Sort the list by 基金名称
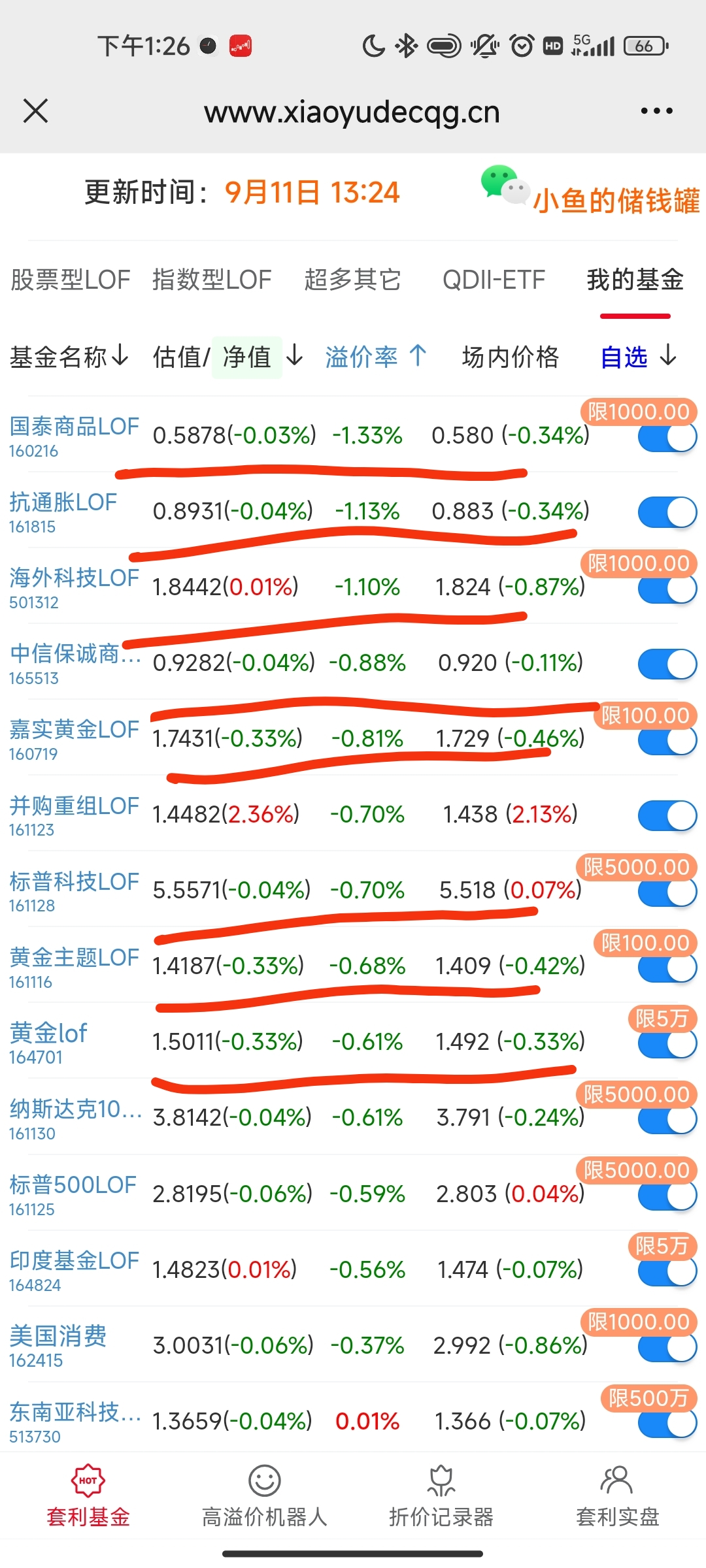 pyautogui.click(x=69, y=357)
